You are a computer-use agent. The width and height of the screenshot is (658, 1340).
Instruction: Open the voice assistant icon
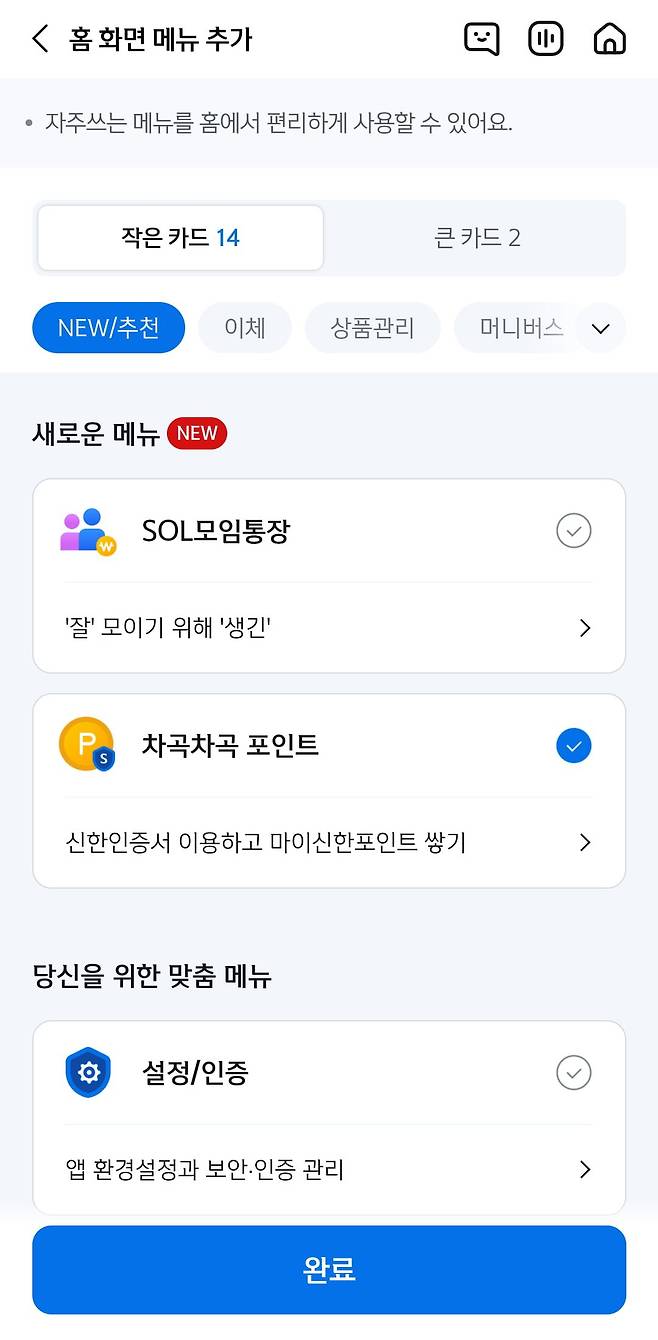tap(546, 40)
